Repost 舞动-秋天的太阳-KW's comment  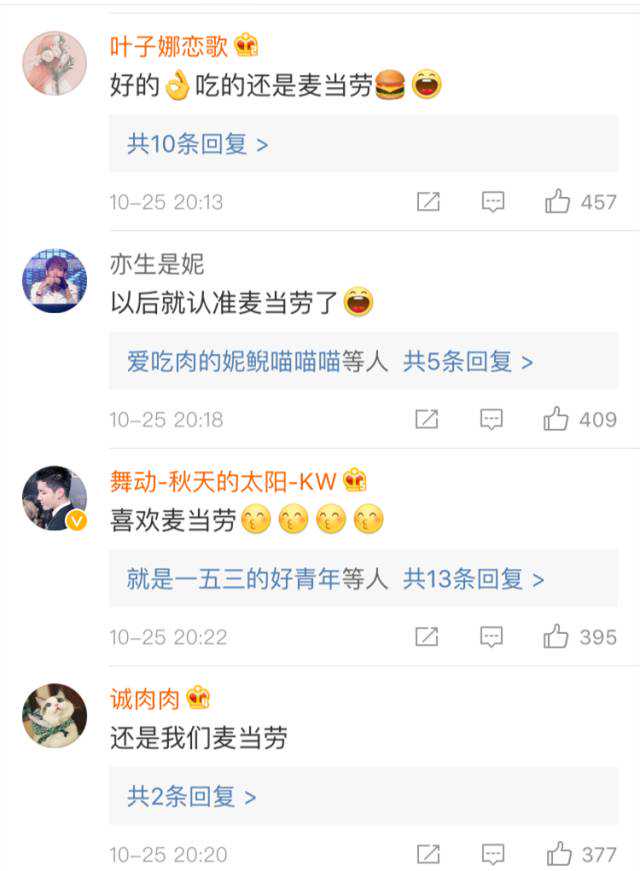427,636
